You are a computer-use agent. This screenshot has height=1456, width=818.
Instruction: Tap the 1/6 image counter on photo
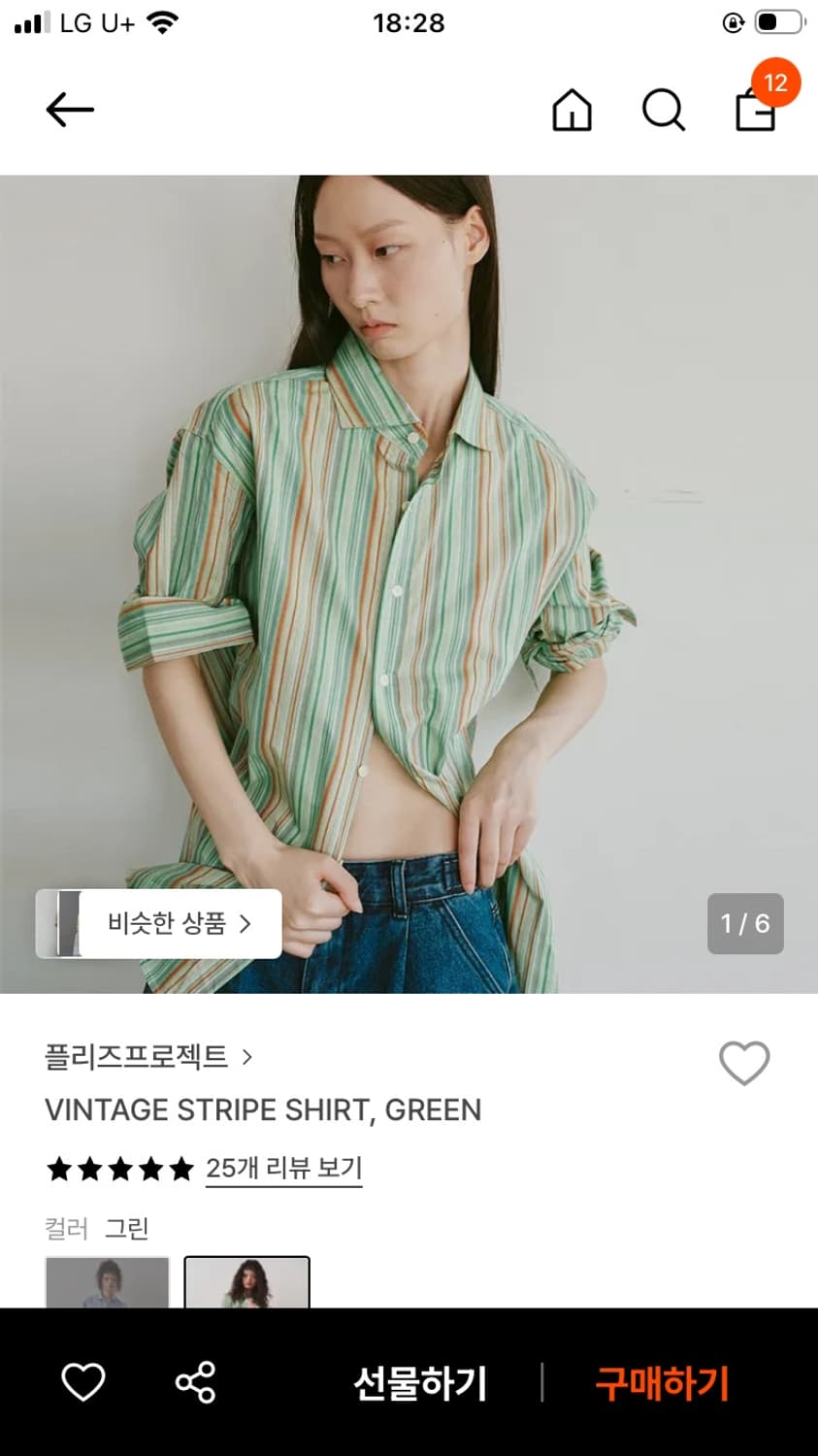(x=745, y=923)
